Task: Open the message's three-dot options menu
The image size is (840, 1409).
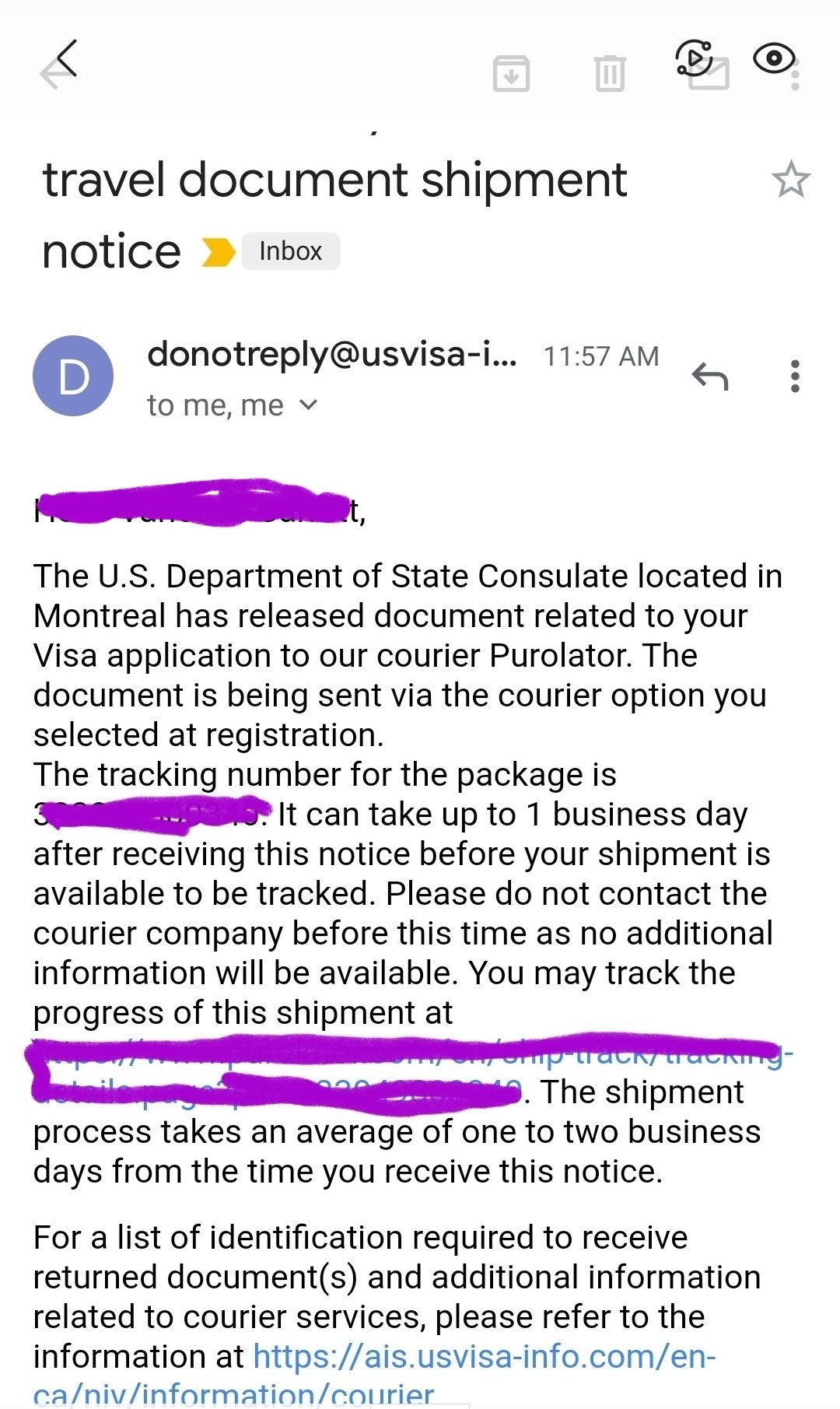Action: 794,377
